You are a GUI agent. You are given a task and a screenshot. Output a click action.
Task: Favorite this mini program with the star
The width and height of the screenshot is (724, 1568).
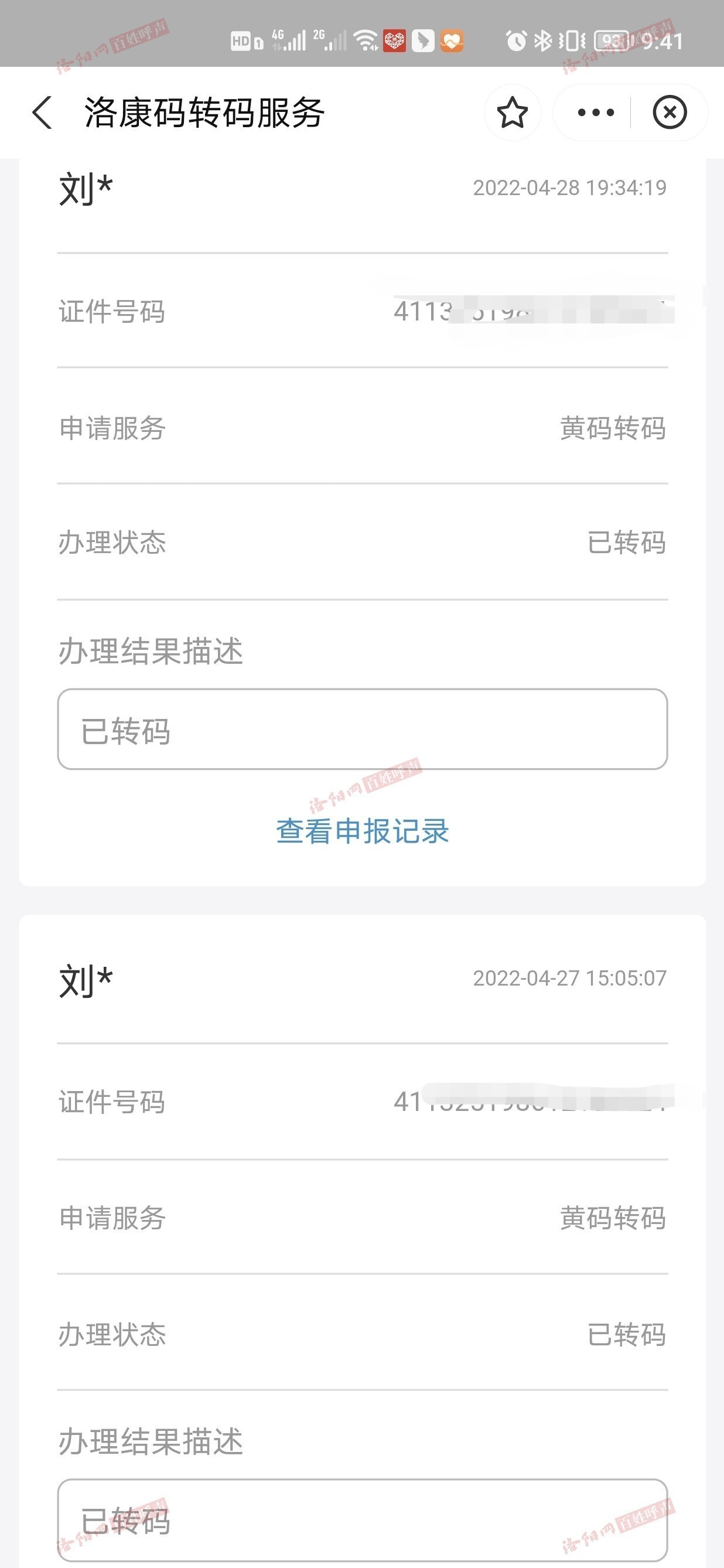click(513, 113)
